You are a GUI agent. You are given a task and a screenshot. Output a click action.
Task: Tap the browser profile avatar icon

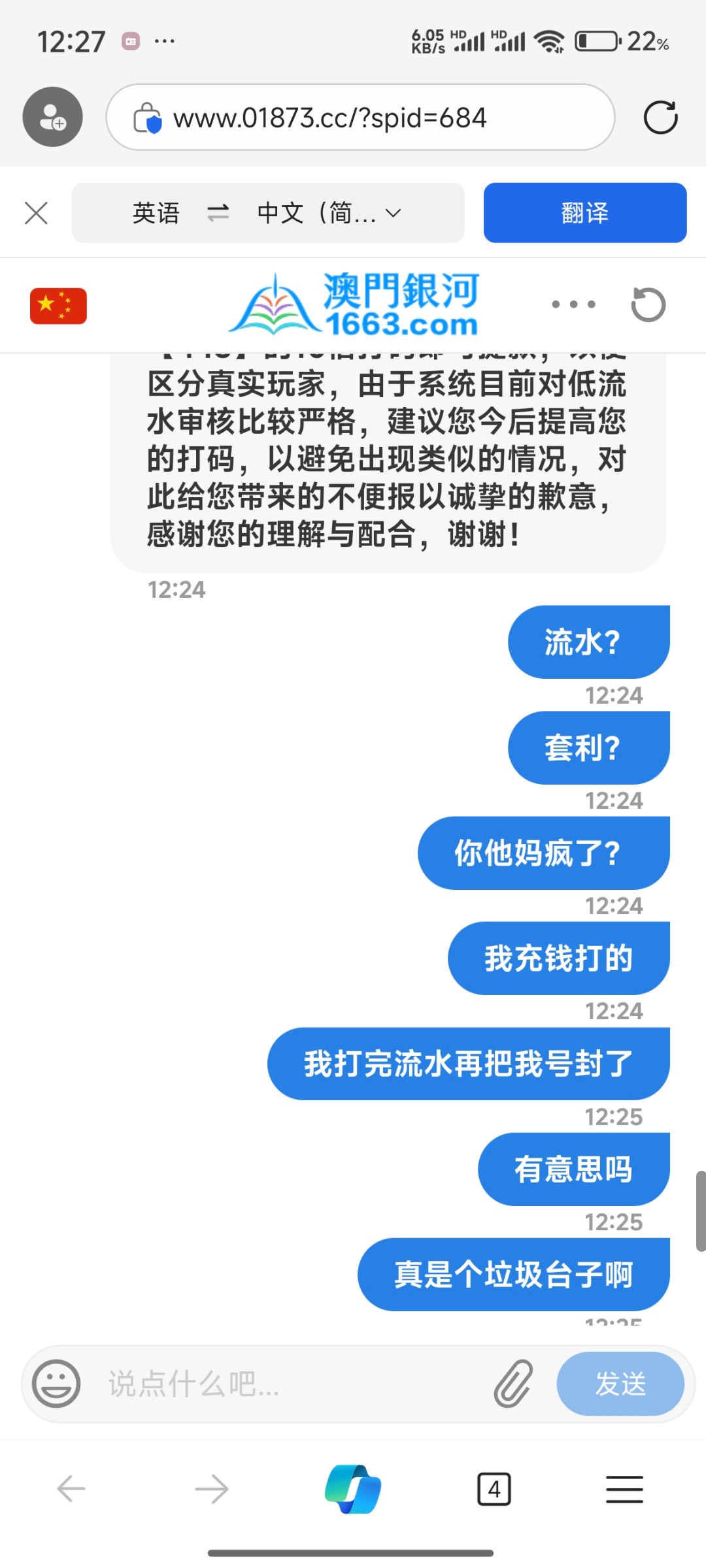click(x=52, y=117)
